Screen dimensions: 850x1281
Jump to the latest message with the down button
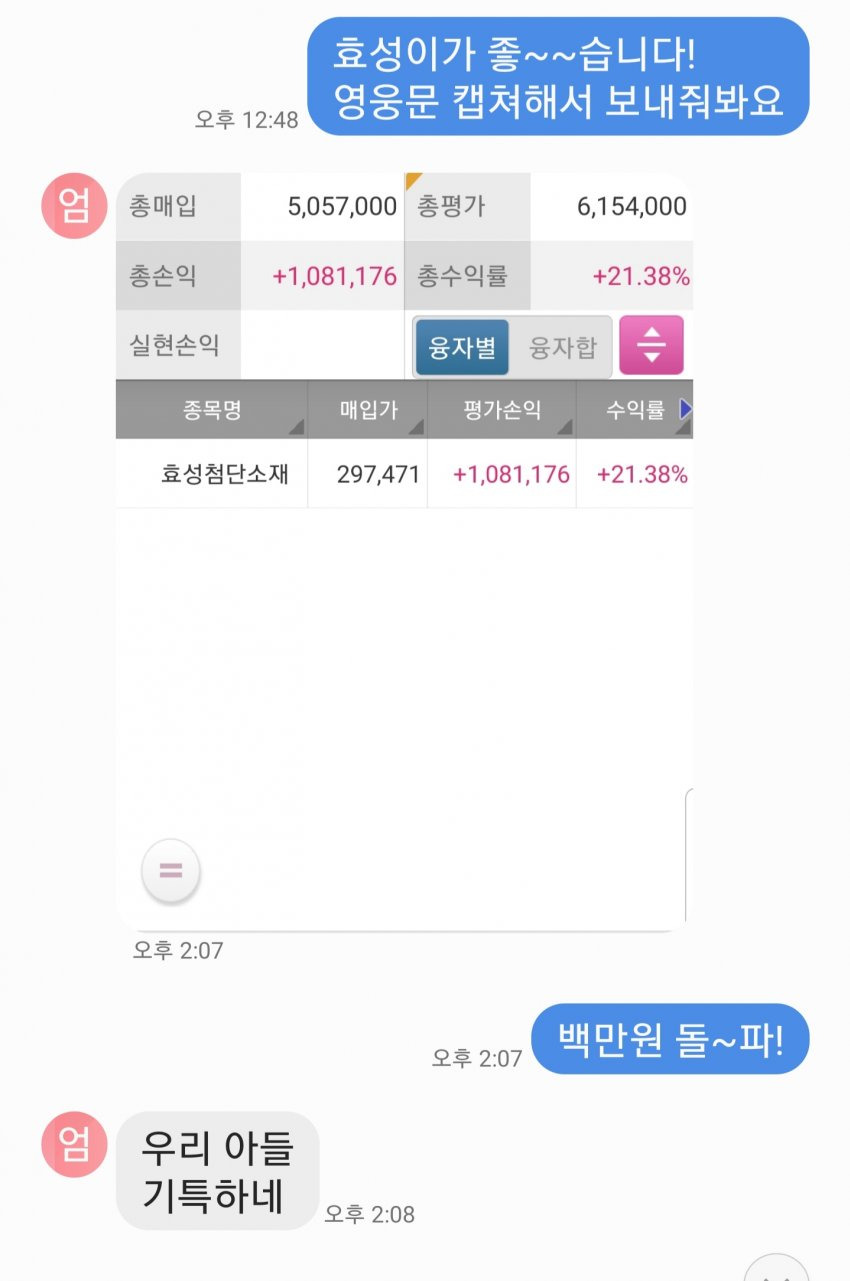[777, 1270]
